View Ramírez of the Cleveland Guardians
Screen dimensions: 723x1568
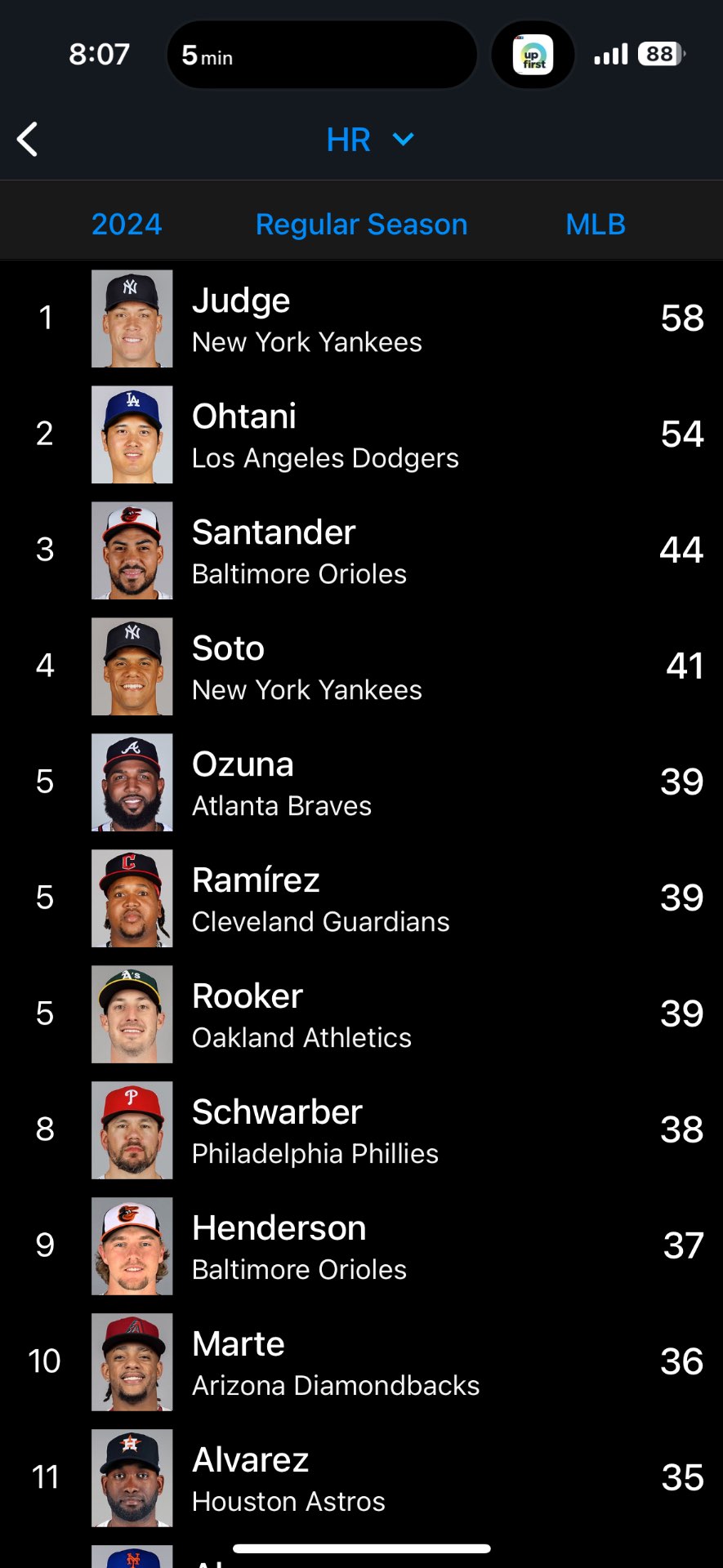pos(361,898)
